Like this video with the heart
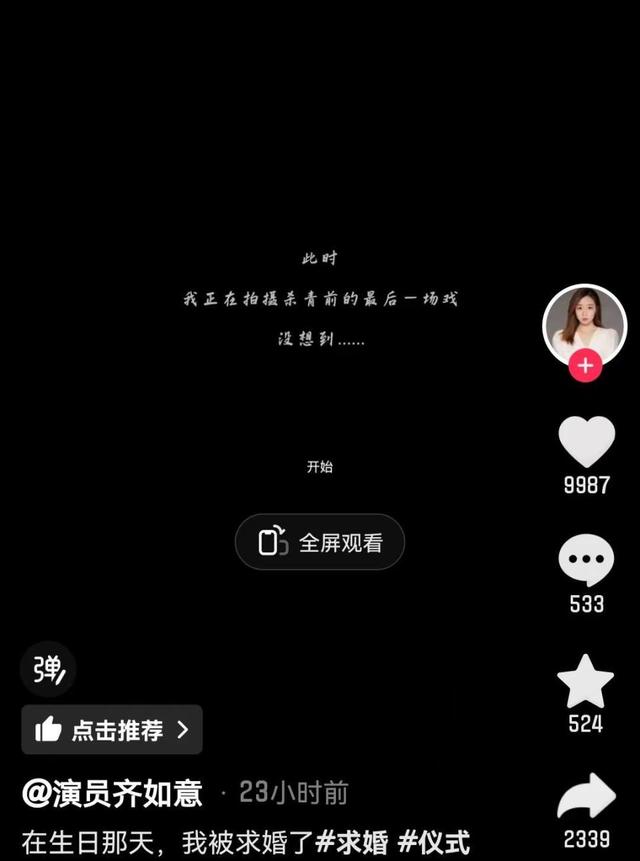 (586, 442)
